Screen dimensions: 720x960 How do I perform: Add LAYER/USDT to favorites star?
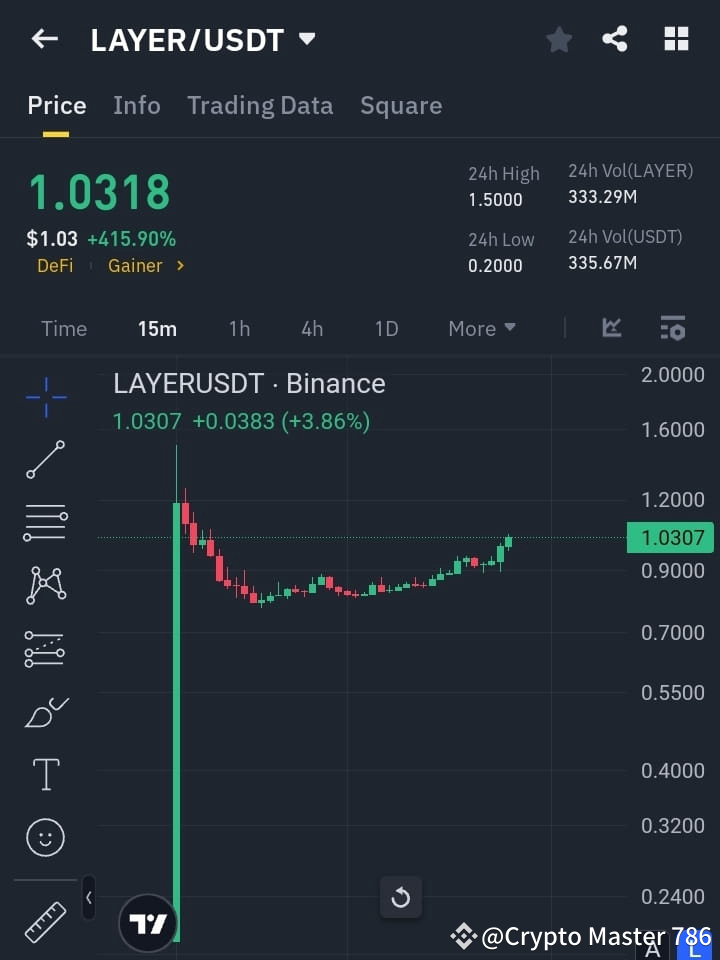(558, 39)
